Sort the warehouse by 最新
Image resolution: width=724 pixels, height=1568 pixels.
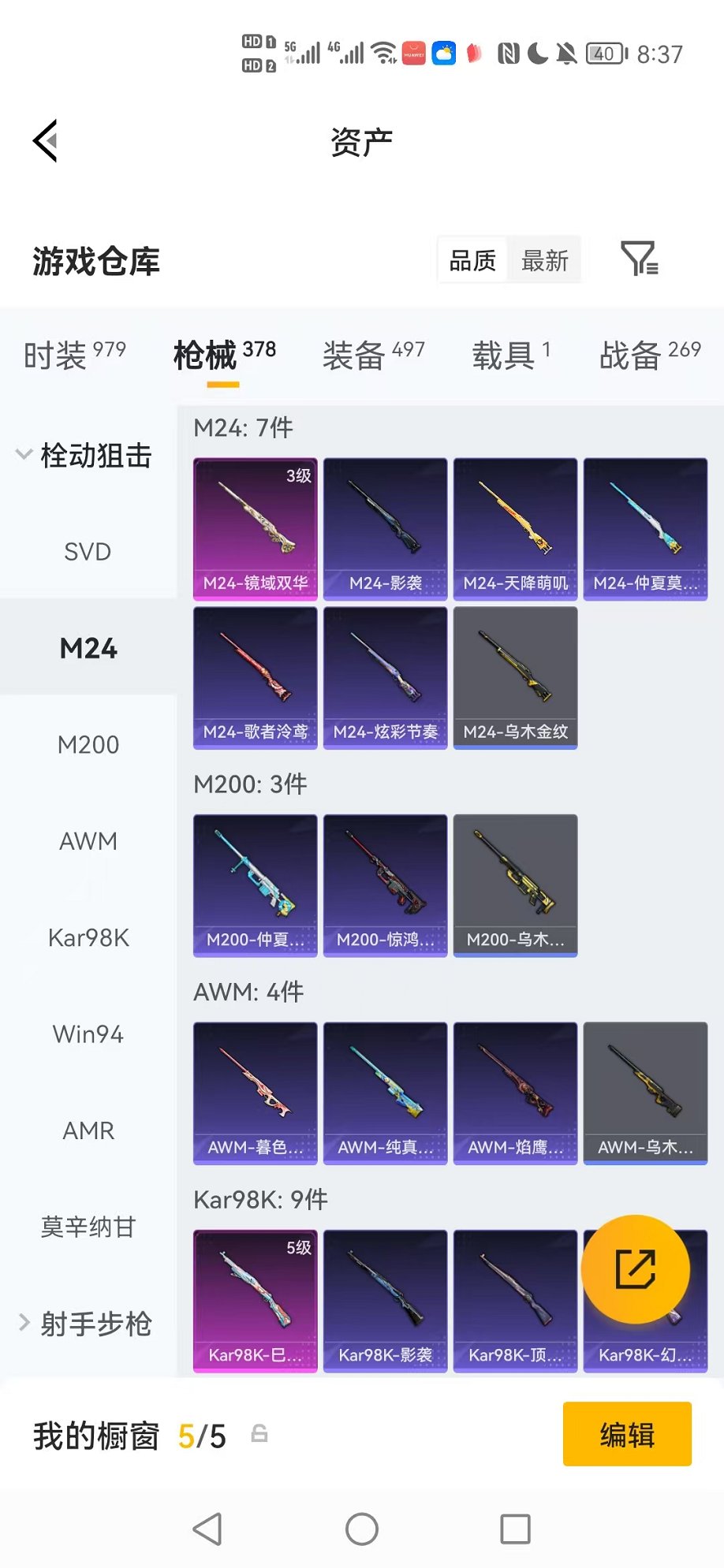click(544, 260)
